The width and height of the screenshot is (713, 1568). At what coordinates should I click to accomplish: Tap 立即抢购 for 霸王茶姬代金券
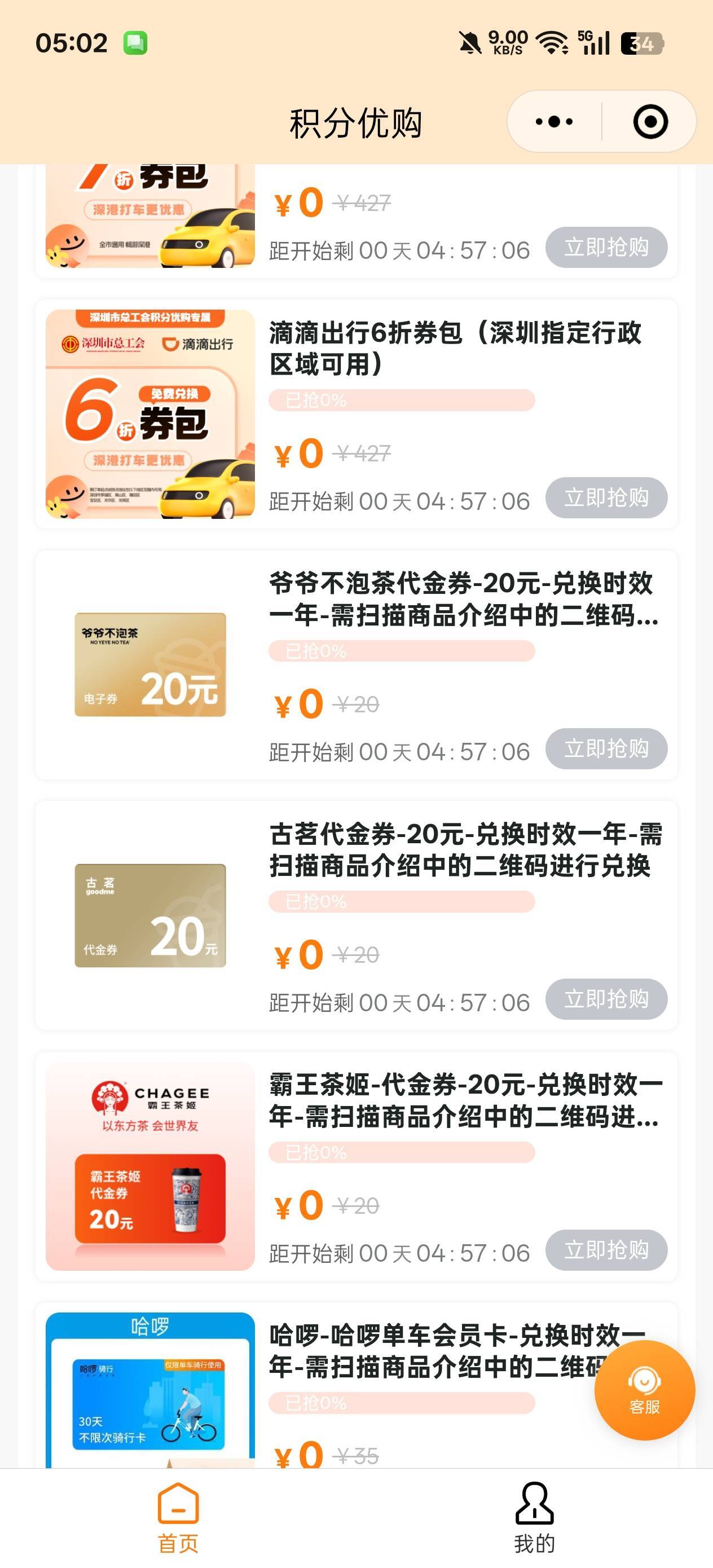click(606, 1250)
